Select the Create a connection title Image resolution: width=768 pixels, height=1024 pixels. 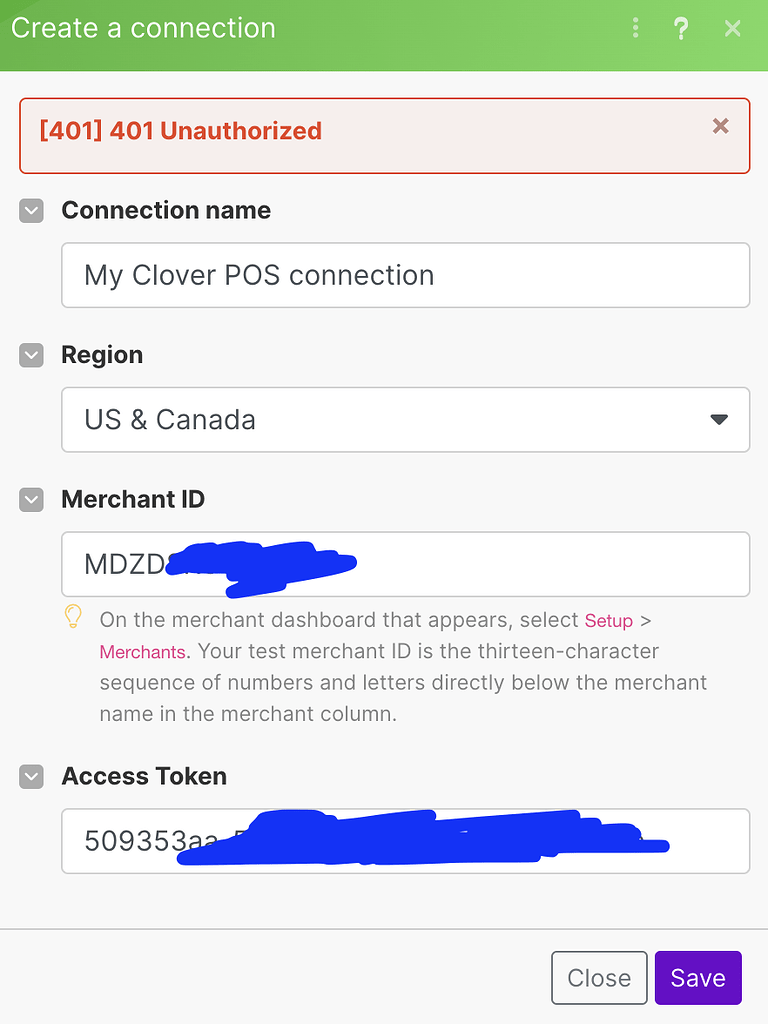click(x=143, y=28)
